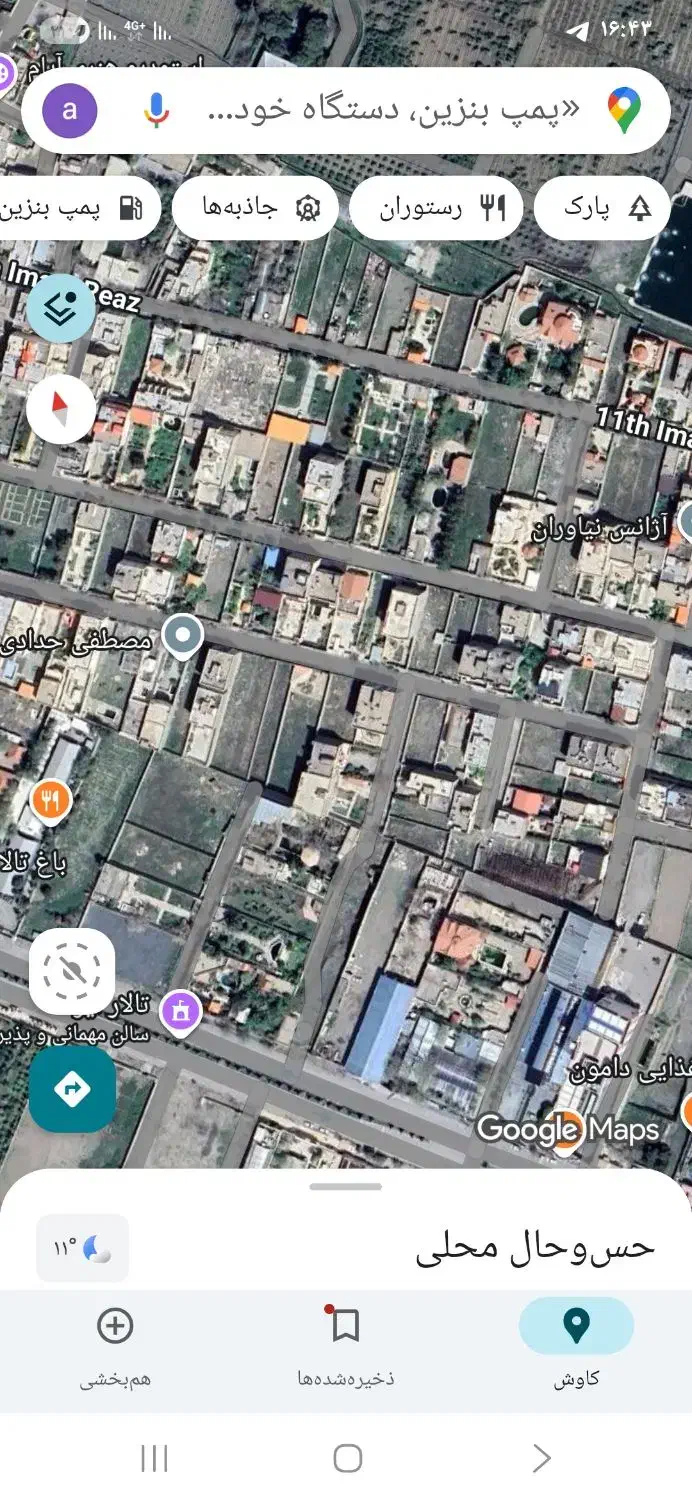The image size is (692, 1500).
Task: Open the map layers button
Action: 61,309
